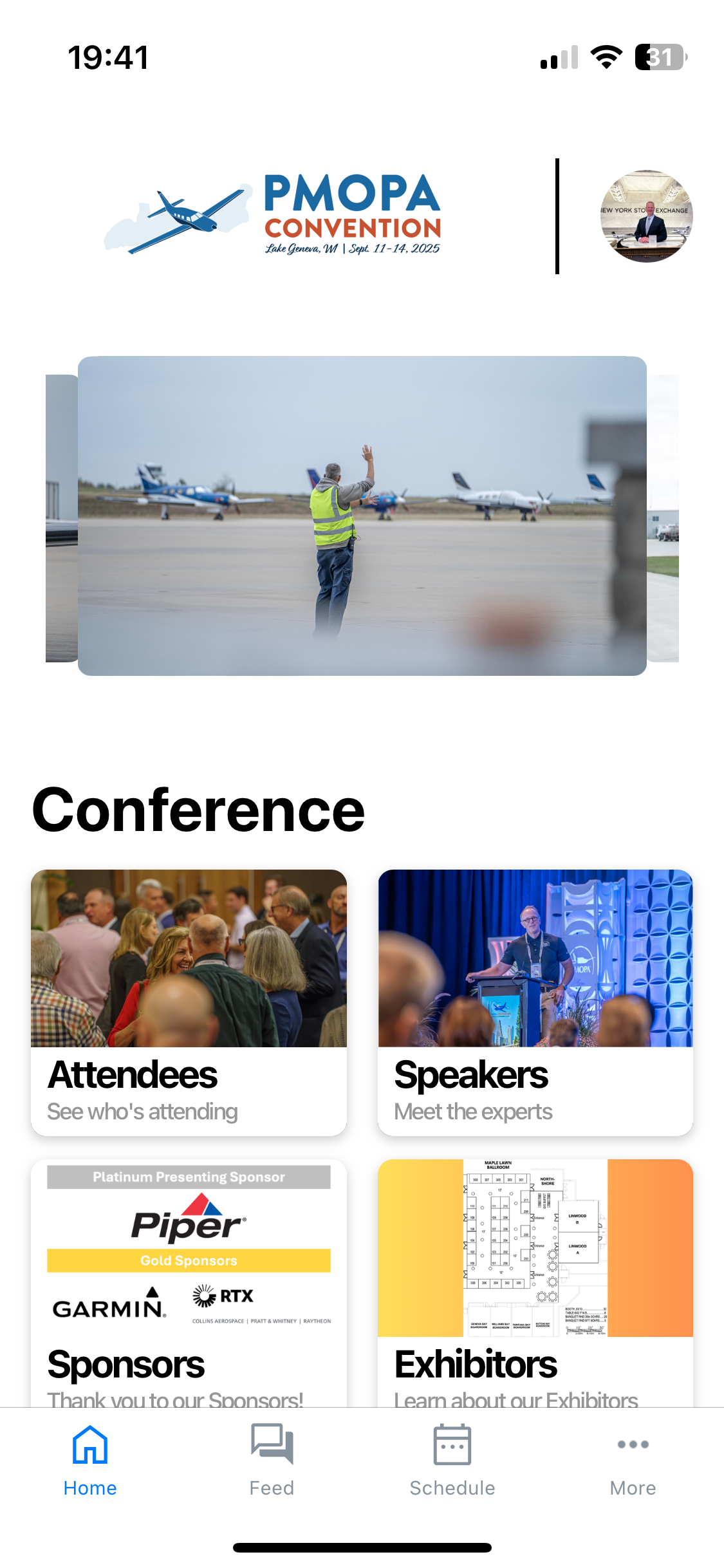Open the Exhibitors card

pyautogui.click(x=535, y=1281)
